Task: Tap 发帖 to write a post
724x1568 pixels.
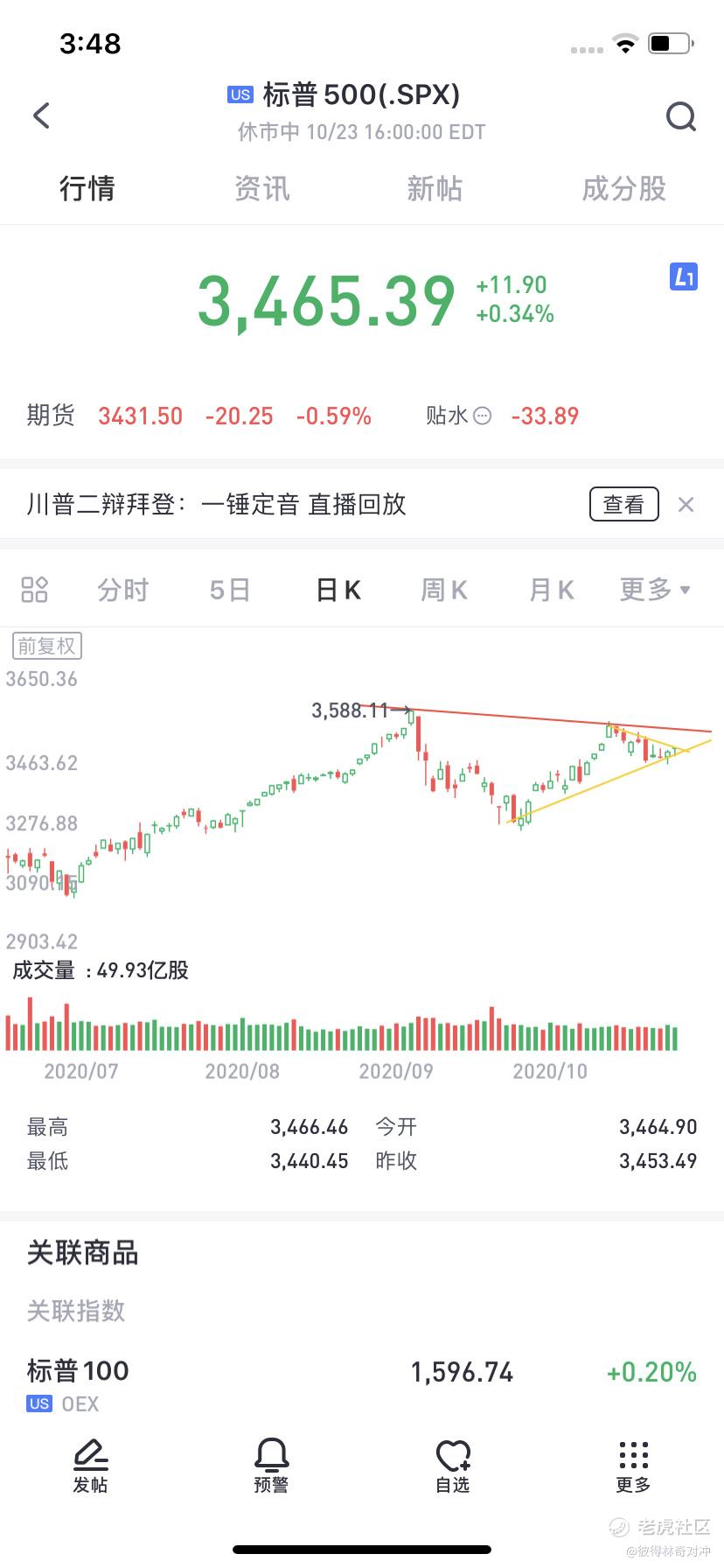Action: click(90, 1466)
